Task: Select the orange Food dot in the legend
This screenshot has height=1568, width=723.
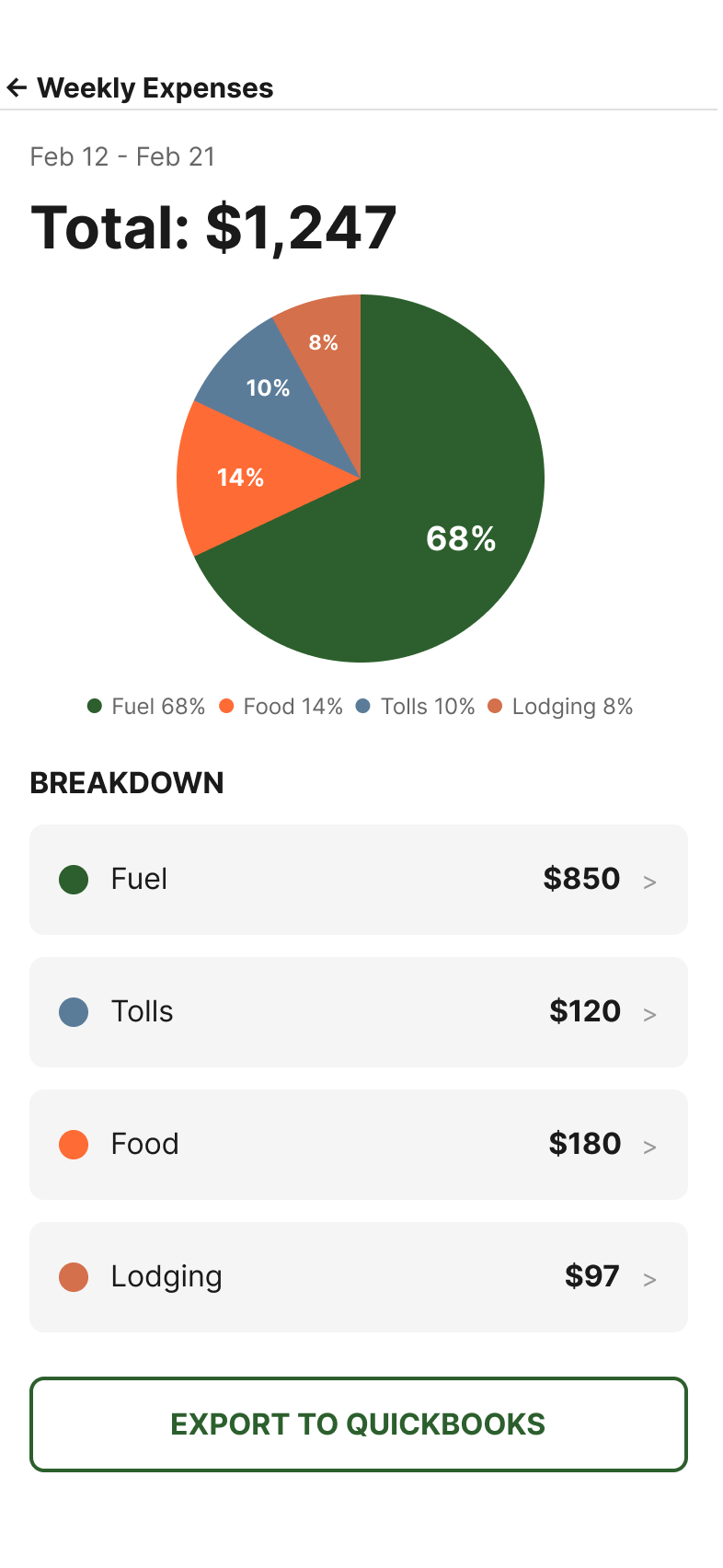Action: [226, 707]
